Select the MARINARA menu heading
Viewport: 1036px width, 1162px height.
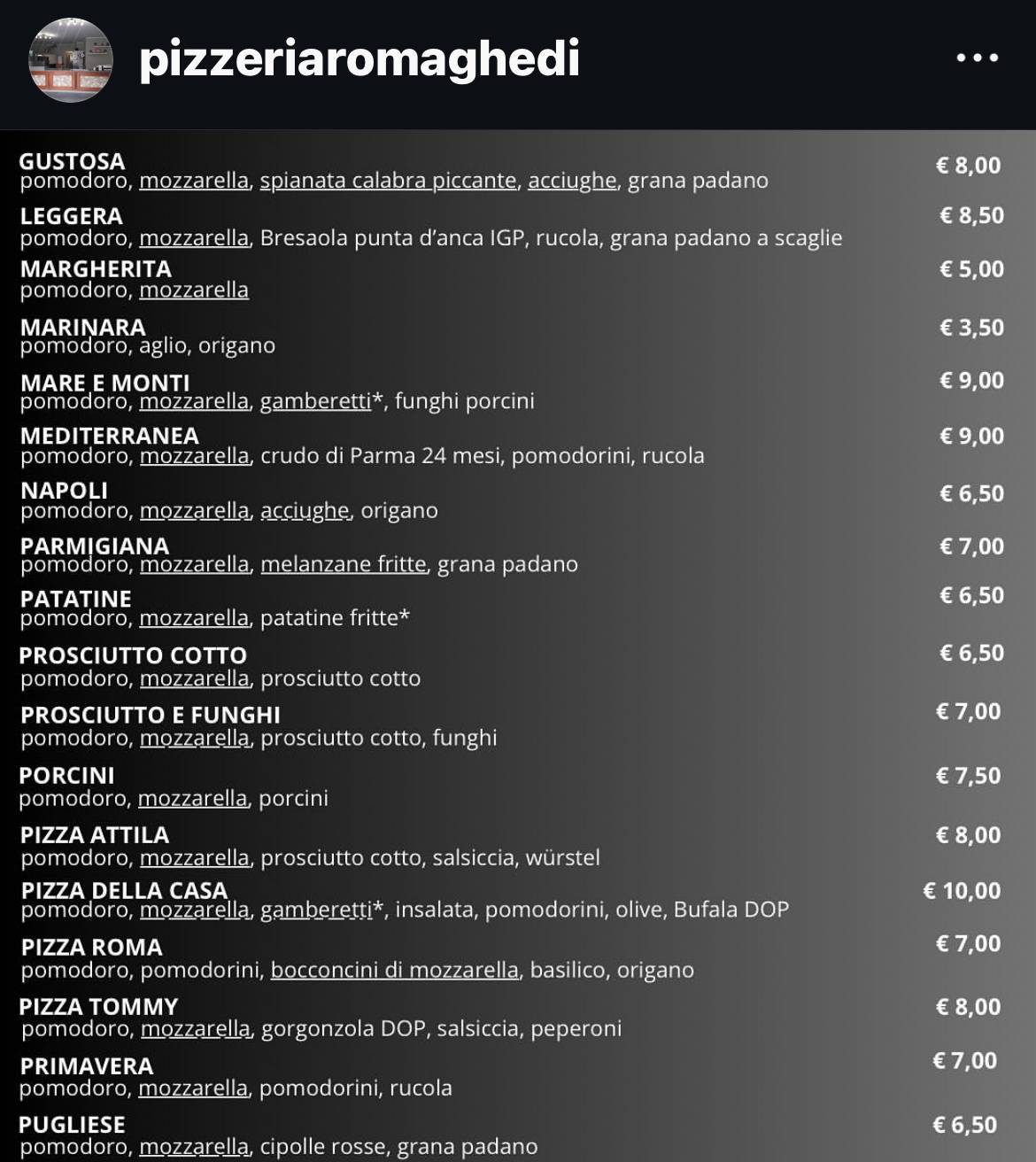81,327
